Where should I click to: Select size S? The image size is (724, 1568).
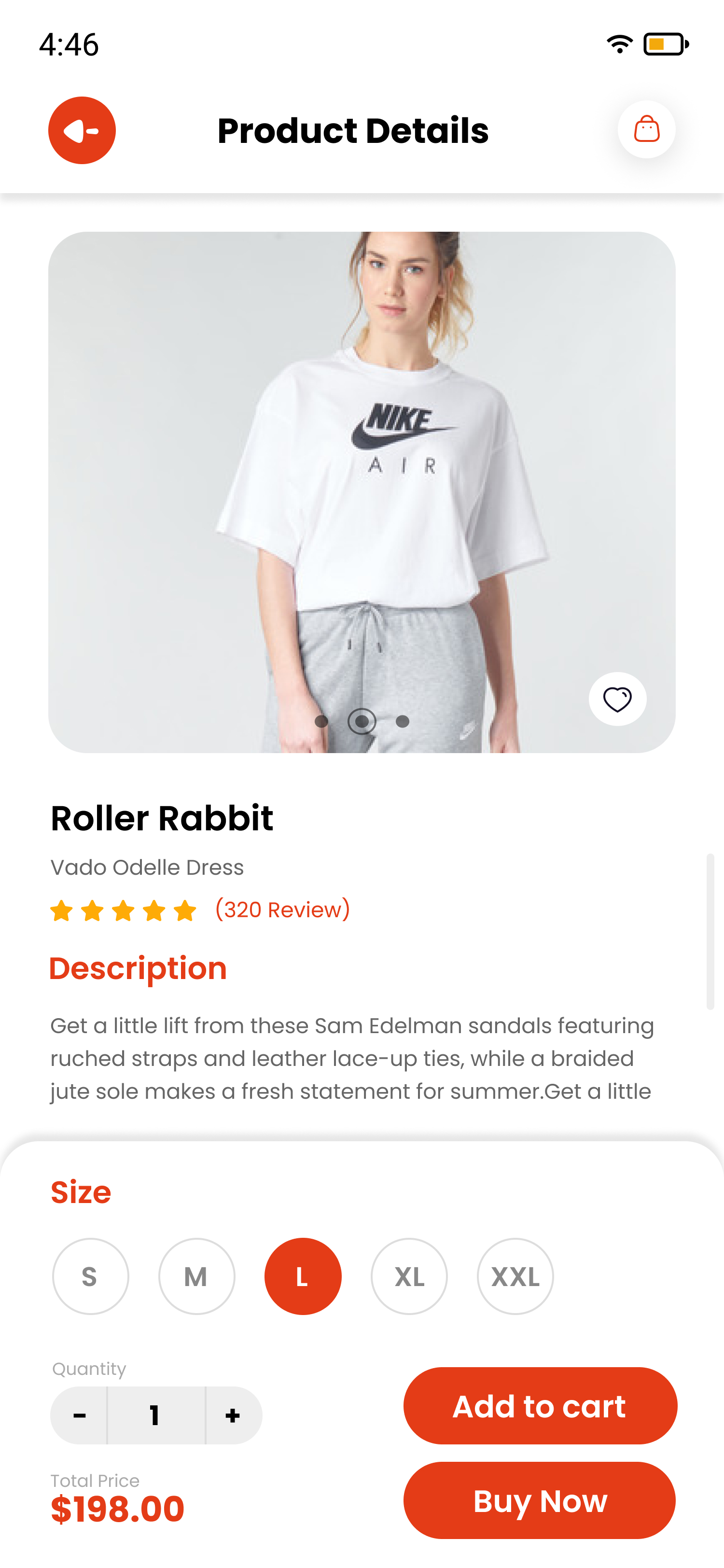coord(90,1276)
